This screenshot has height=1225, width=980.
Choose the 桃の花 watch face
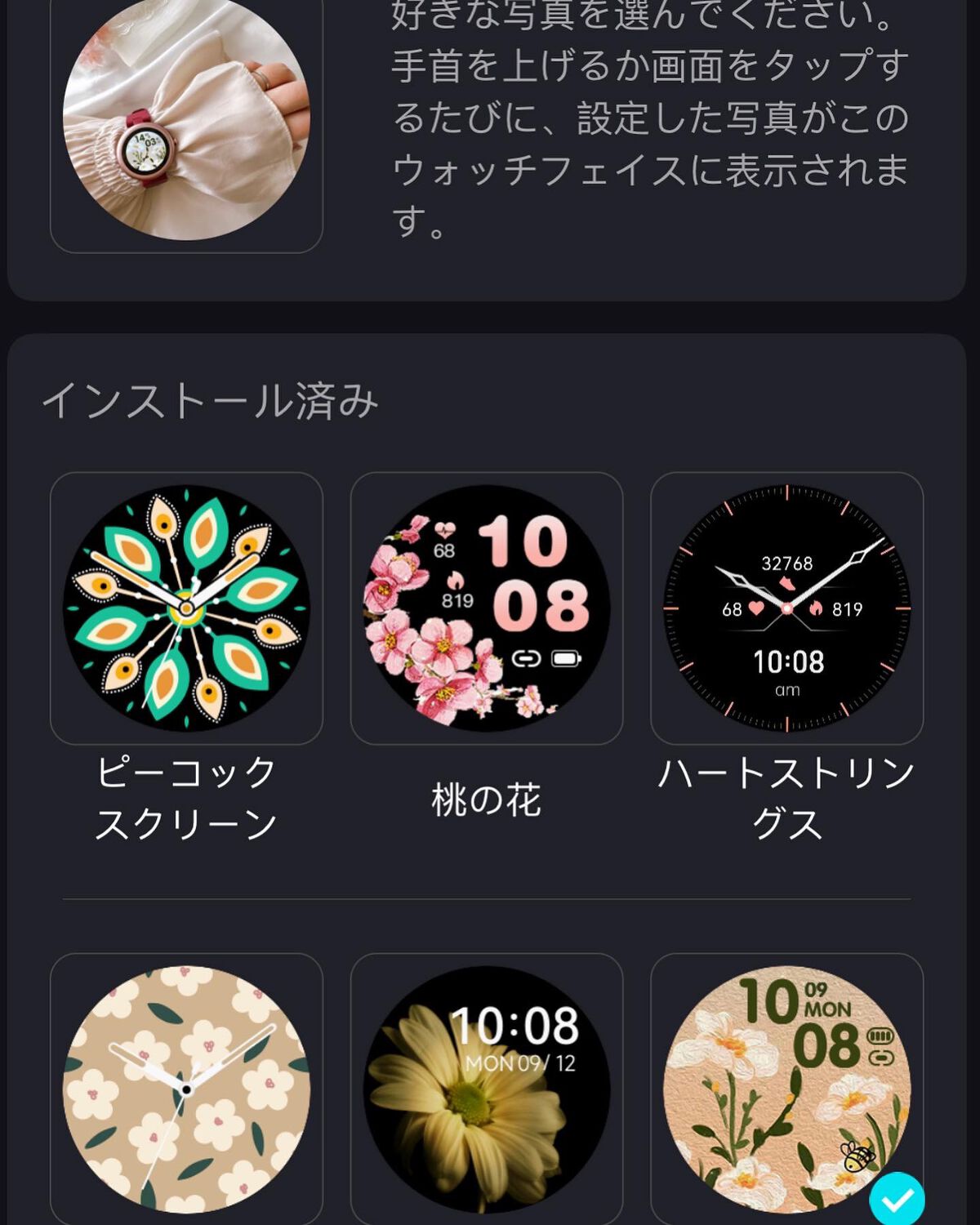coord(487,608)
